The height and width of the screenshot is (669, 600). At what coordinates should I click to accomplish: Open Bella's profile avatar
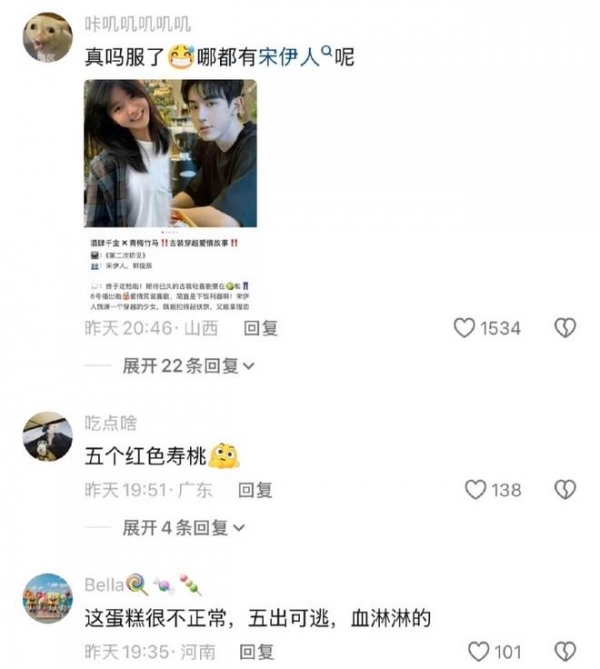click(x=47, y=598)
